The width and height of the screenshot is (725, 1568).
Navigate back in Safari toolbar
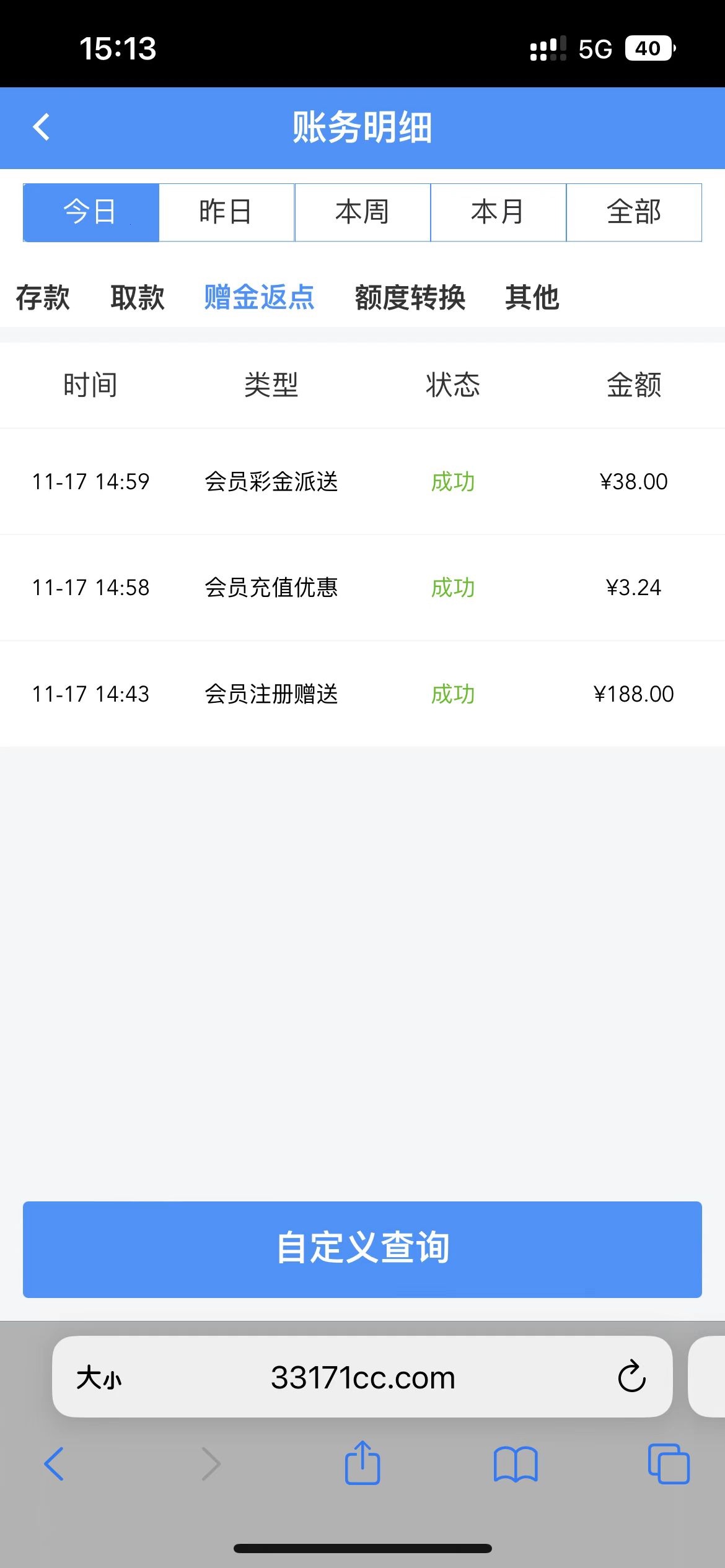(x=55, y=1465)
